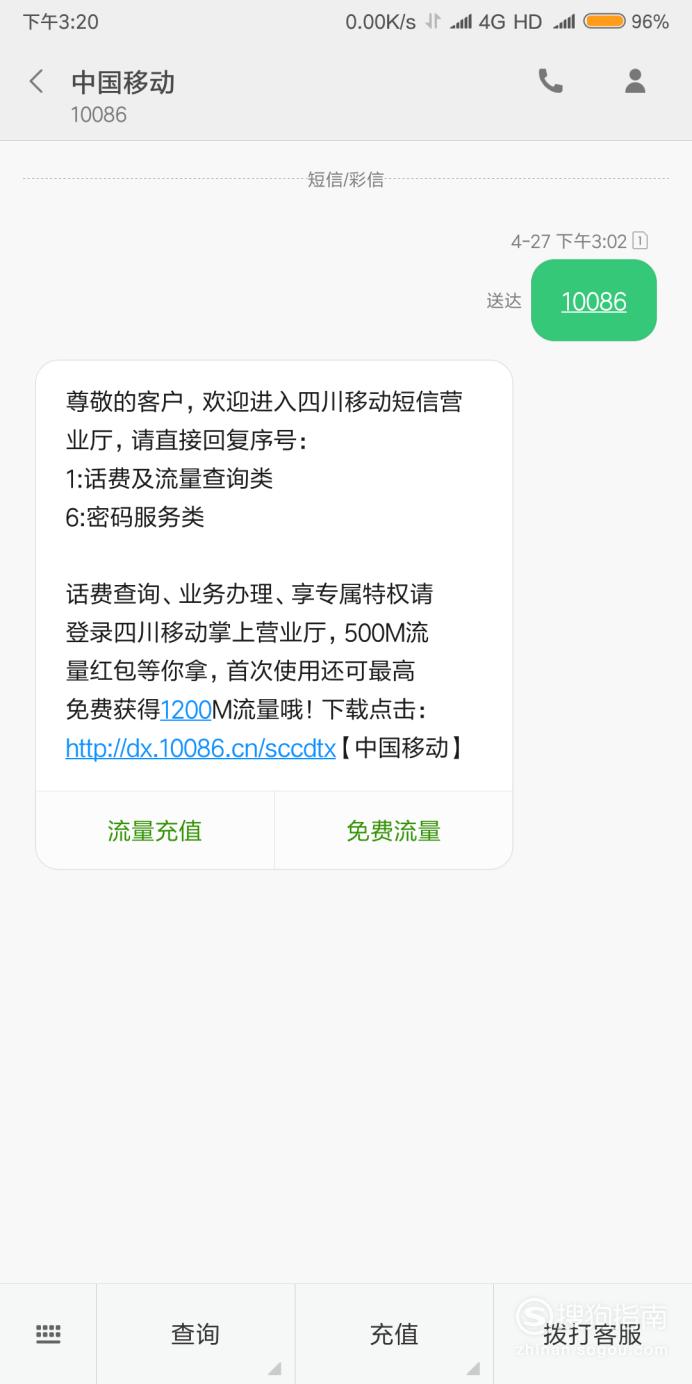Call 10086 using the phone icon
Screen dimensions: 692x1384
point(550,81)
